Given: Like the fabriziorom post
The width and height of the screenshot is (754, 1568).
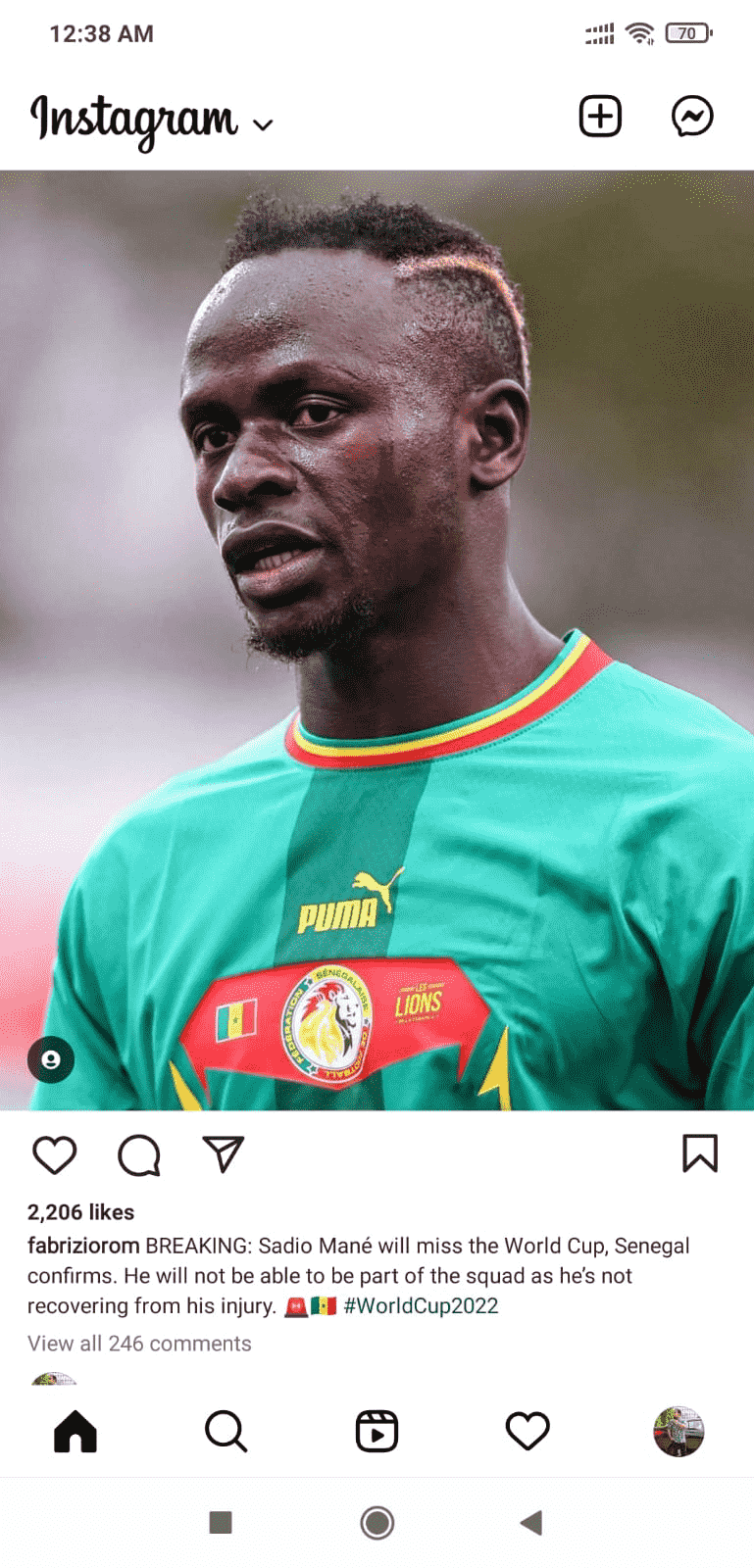Looking at the screenshot, I should click(55, 1154).
